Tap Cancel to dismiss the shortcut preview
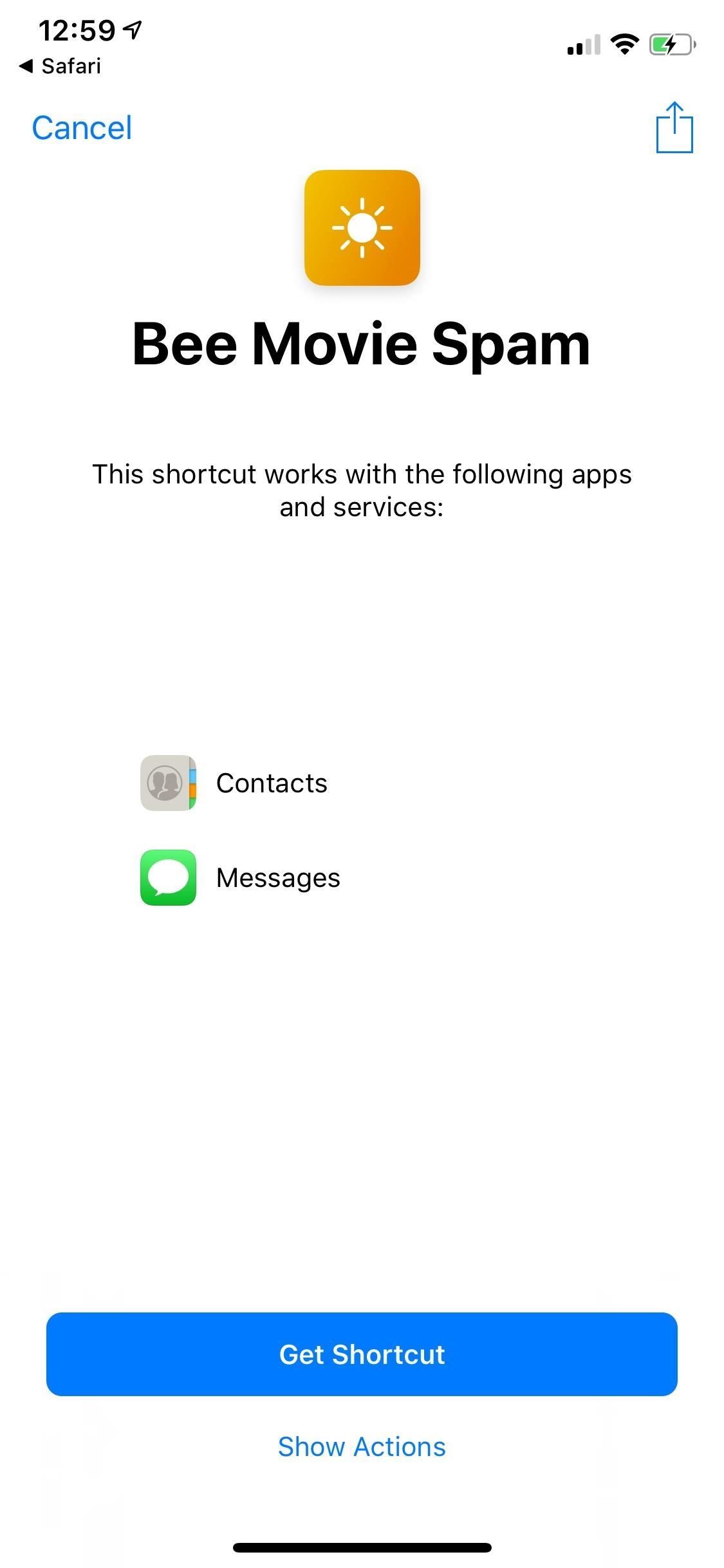This screenshot has width=724, height=1568. tap(81, 127)
